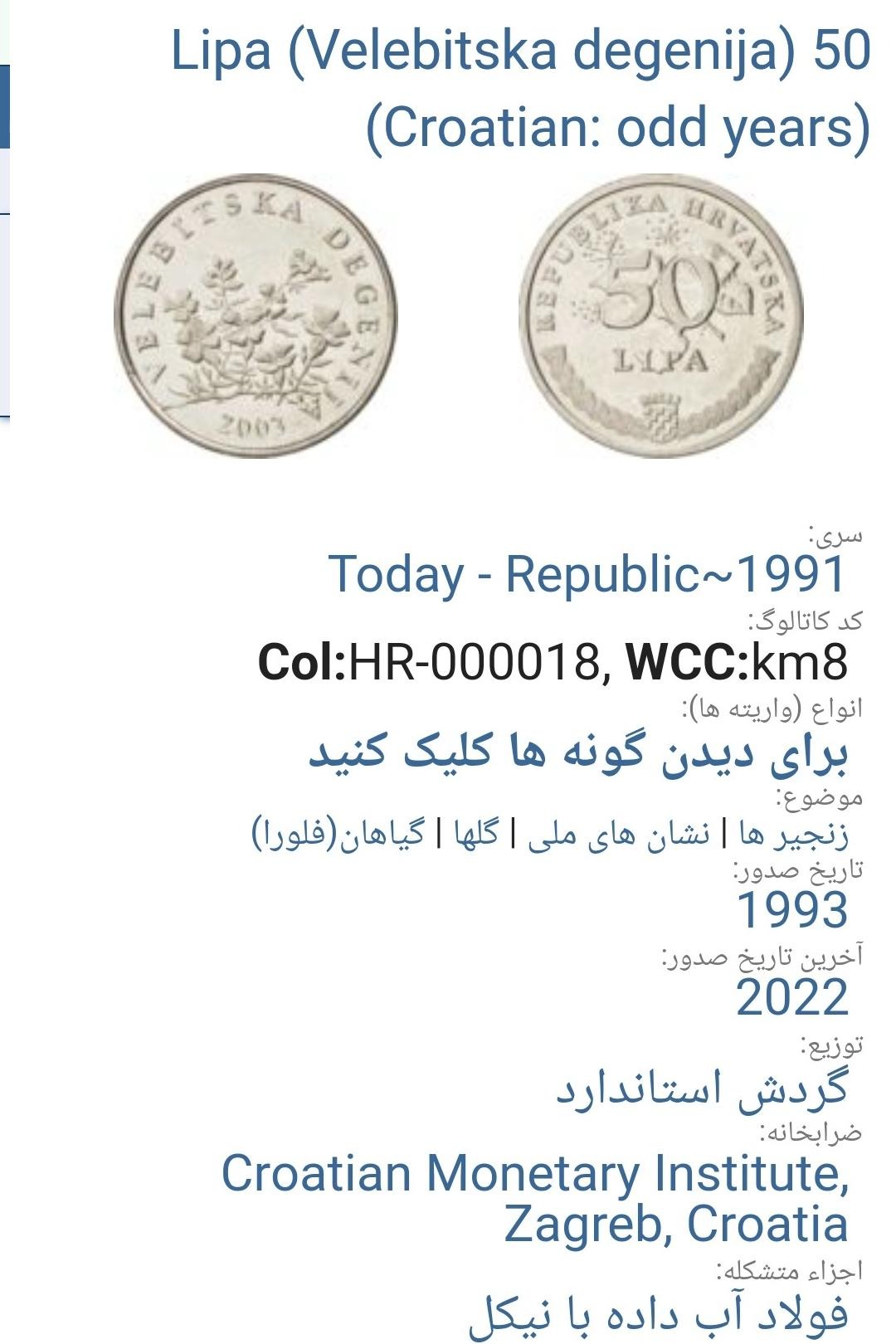
Task: Open the گلها theme link
Action: 476,835
